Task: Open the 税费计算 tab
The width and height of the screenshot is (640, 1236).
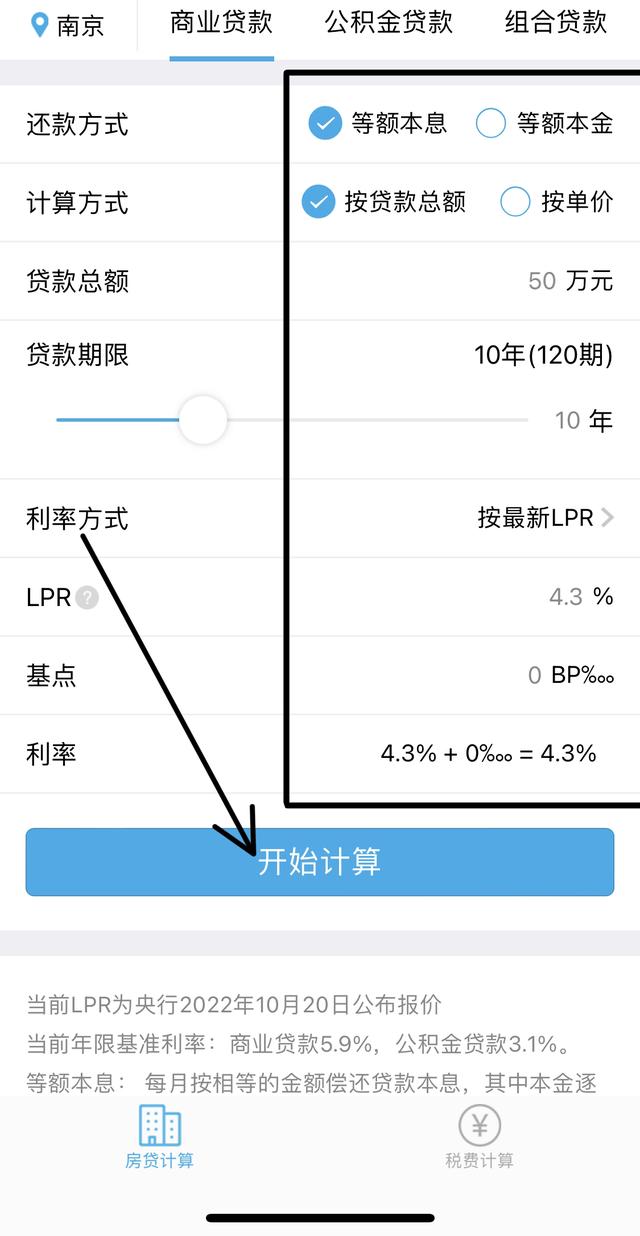Action: click(480, 1137)
